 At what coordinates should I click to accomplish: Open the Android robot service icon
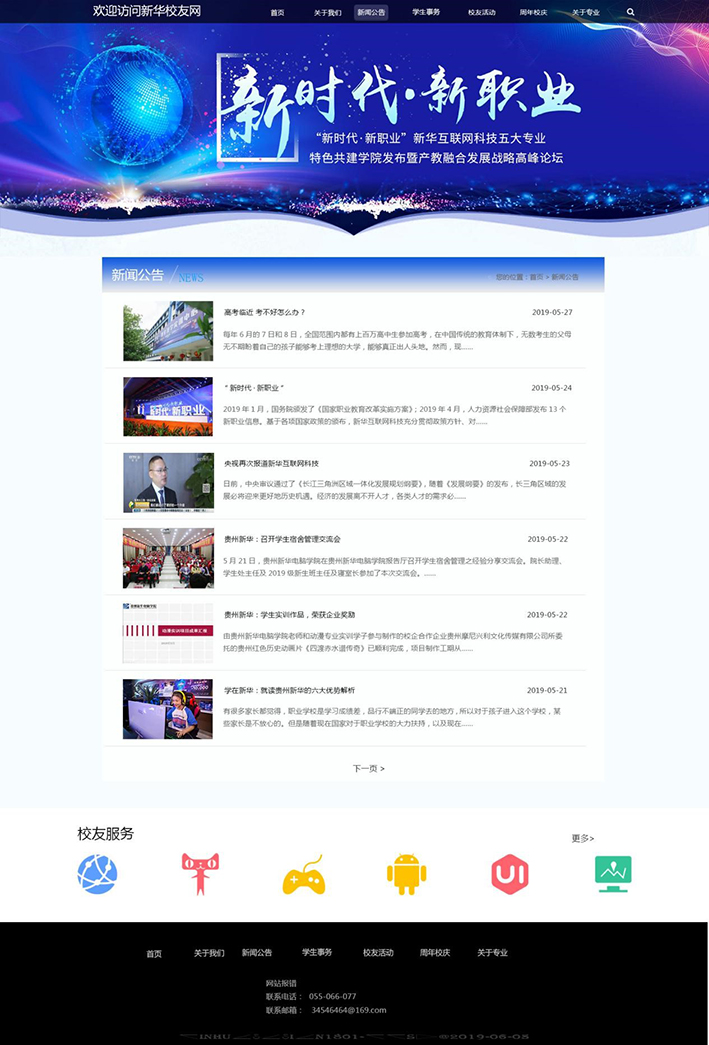[406, 874]
